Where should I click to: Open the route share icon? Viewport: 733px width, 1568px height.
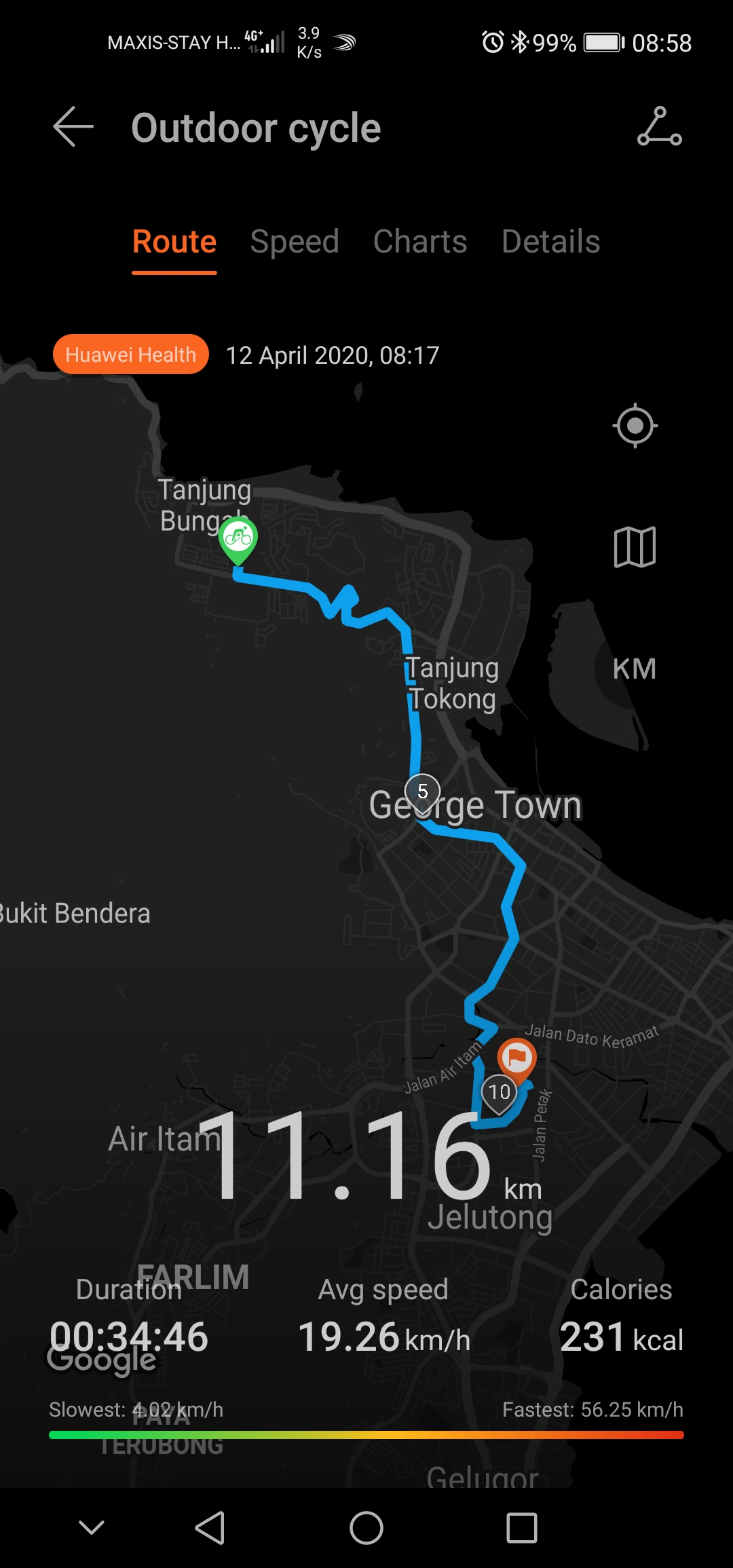pyautogui.click(x=659, y=127)
